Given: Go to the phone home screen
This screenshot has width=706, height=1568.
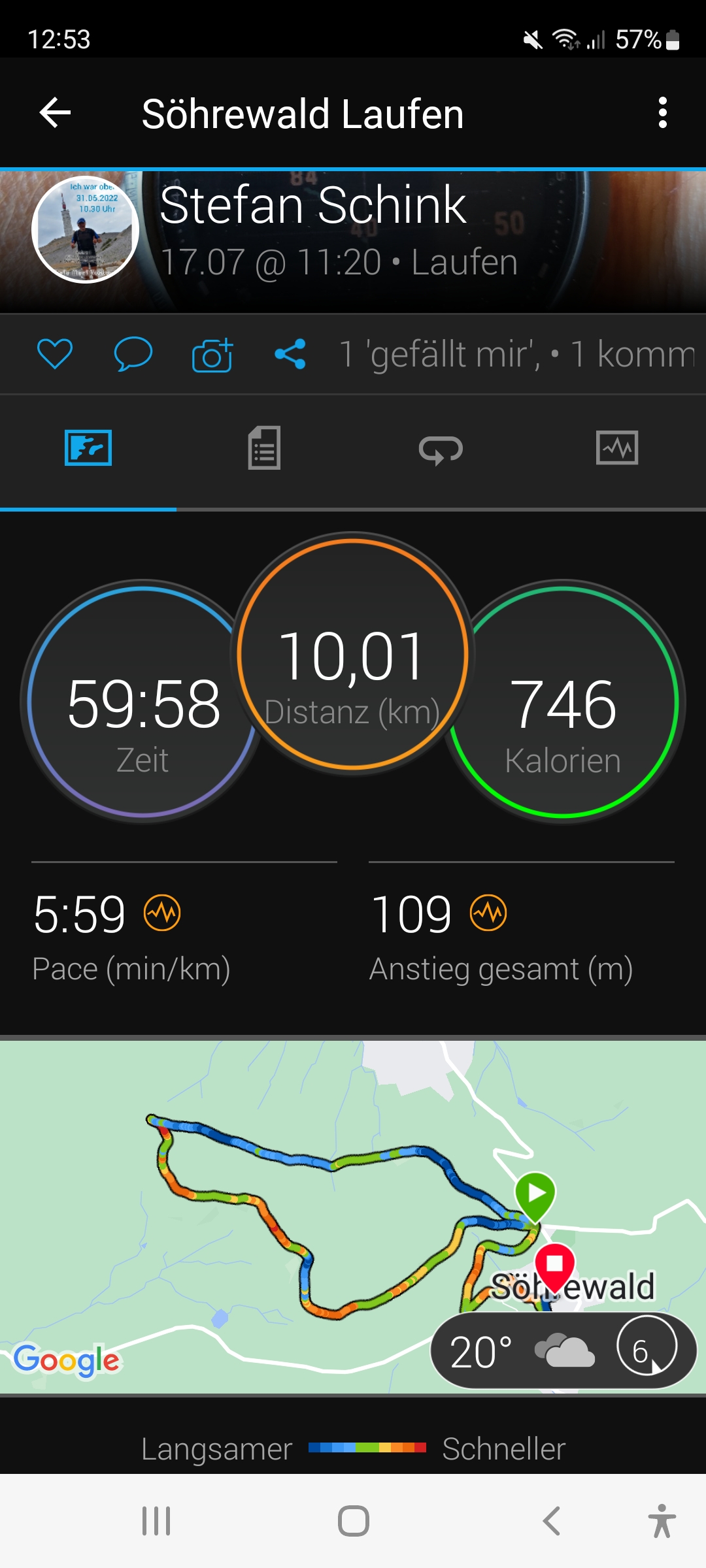Looking at the screenshot, I should coord(353,1521).
